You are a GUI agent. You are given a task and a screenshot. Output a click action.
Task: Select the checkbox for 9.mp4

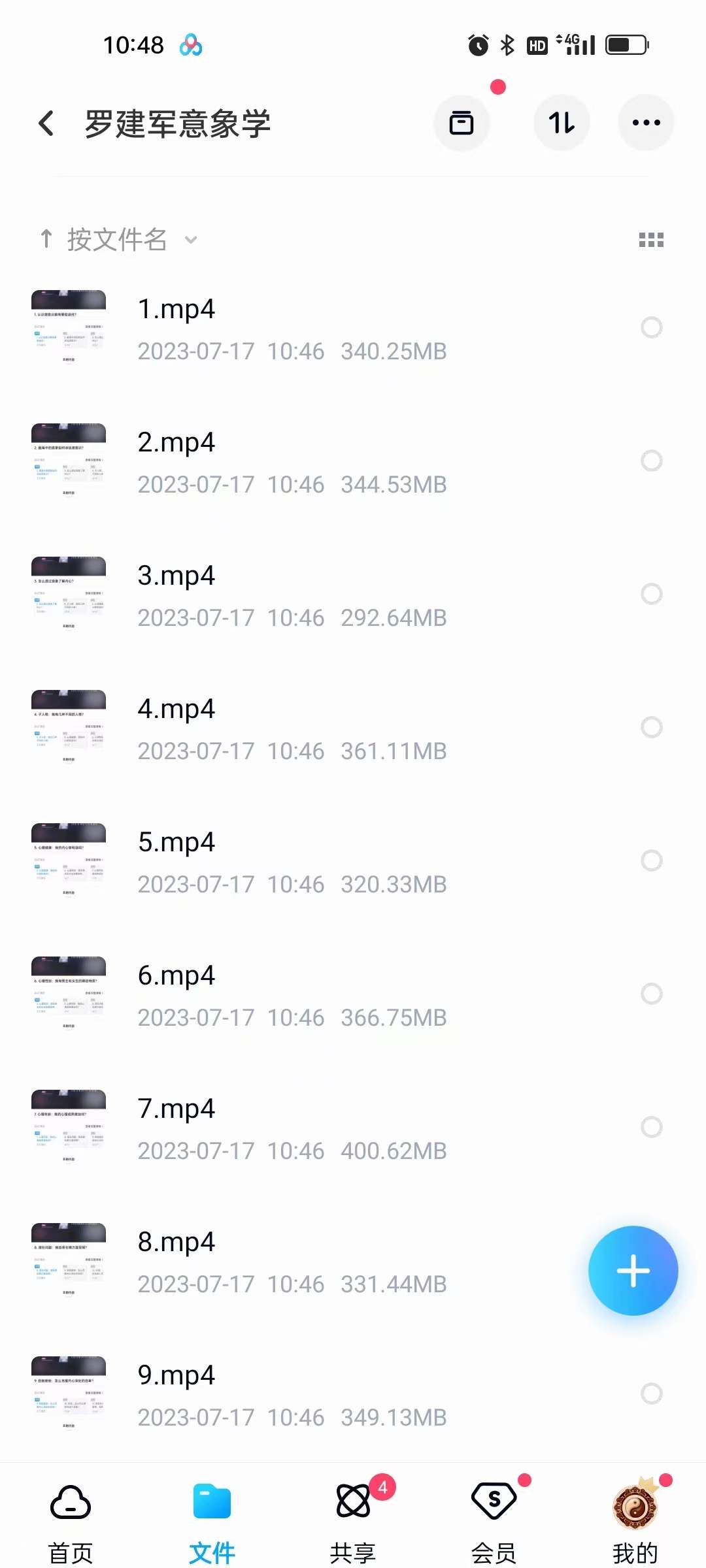(652, 1394)
